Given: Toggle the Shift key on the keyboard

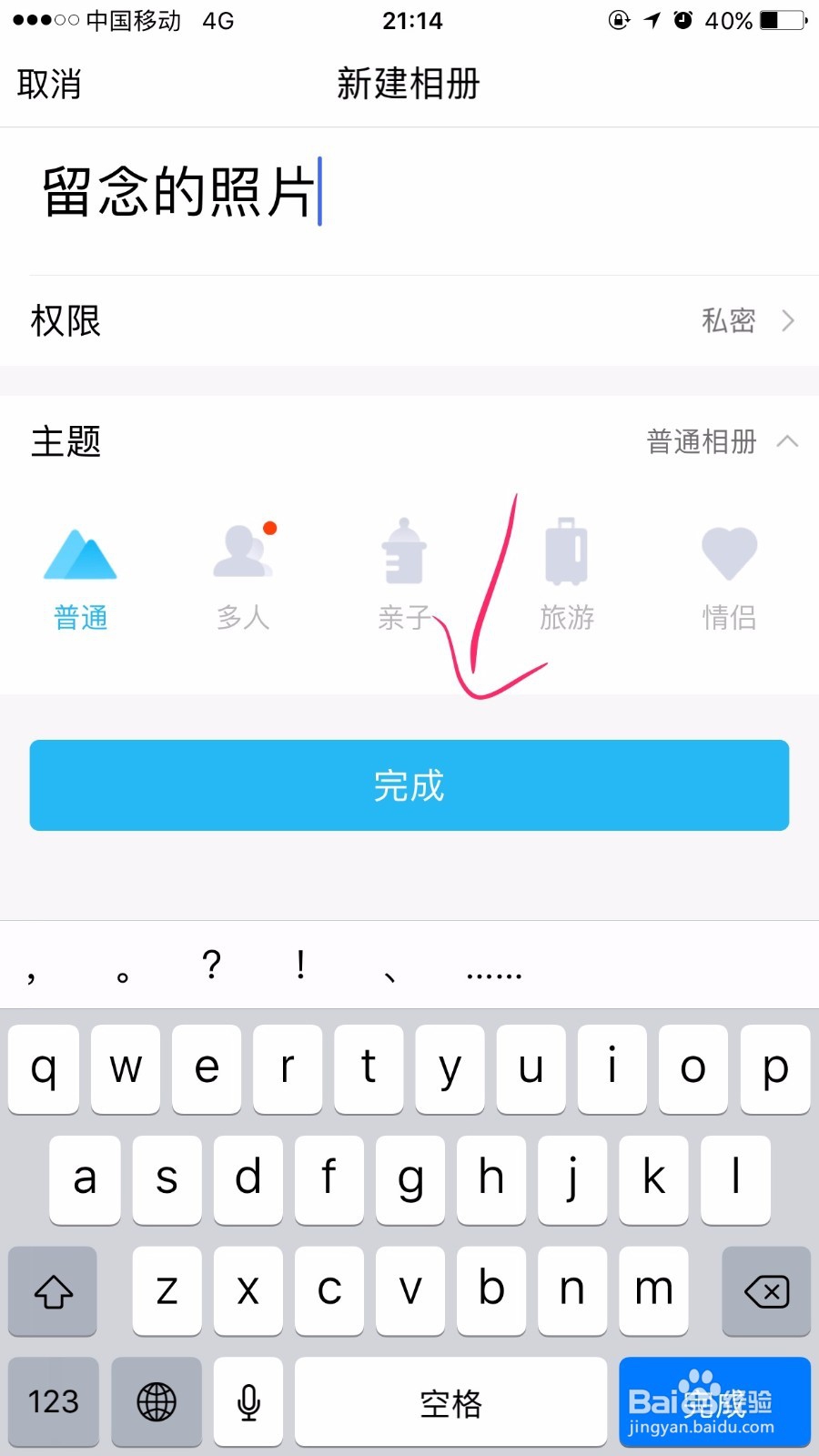Looking at the screenshot, I should (x=52, y=1291).
